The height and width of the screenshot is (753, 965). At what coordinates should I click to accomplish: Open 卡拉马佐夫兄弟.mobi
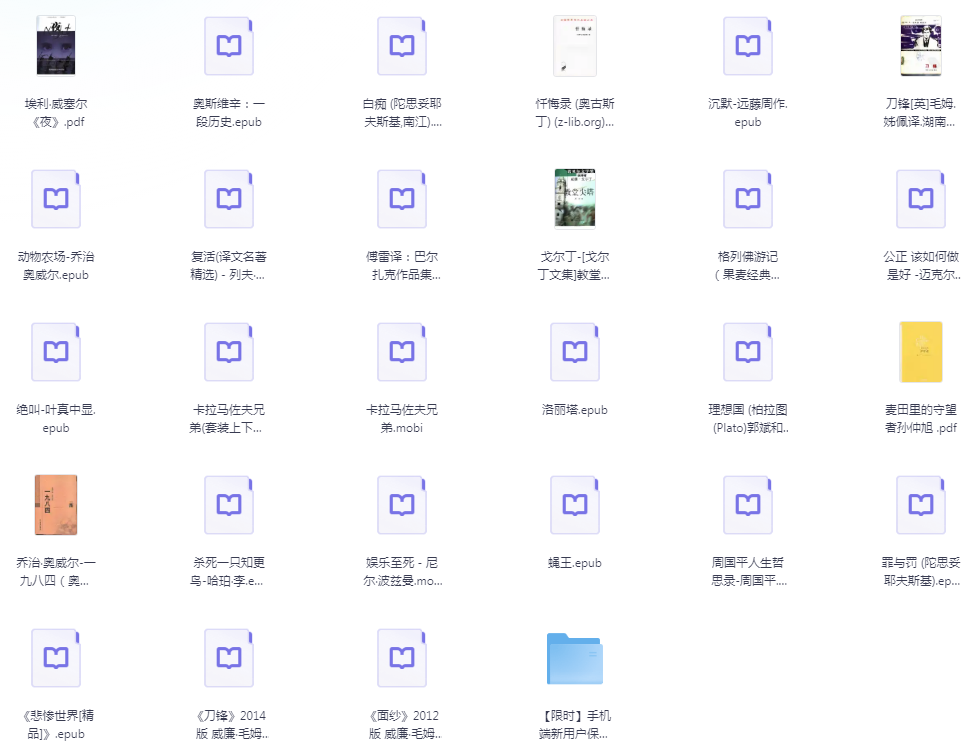[x=402, y=352]
